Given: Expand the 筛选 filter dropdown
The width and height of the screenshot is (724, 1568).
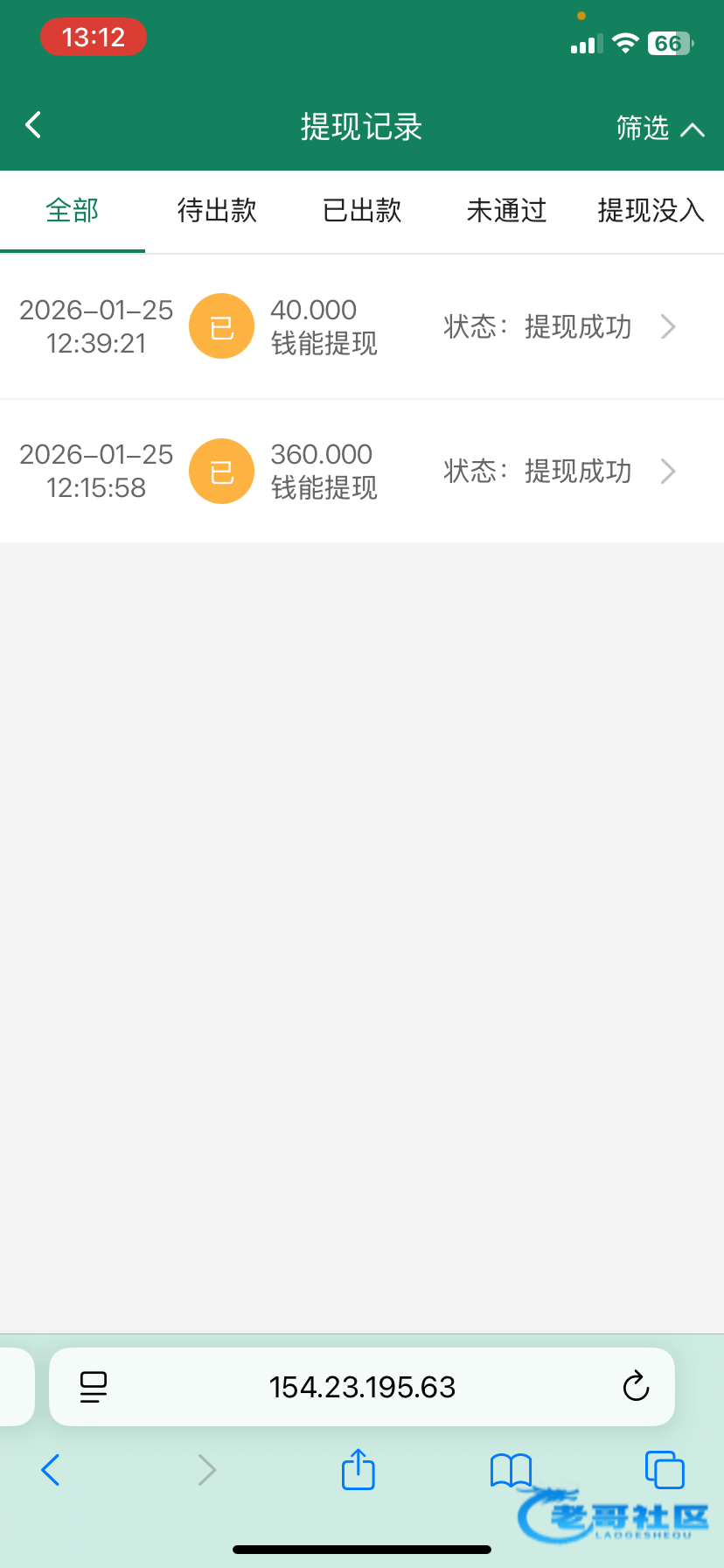Looking at the screenshot, I should 659,129.
